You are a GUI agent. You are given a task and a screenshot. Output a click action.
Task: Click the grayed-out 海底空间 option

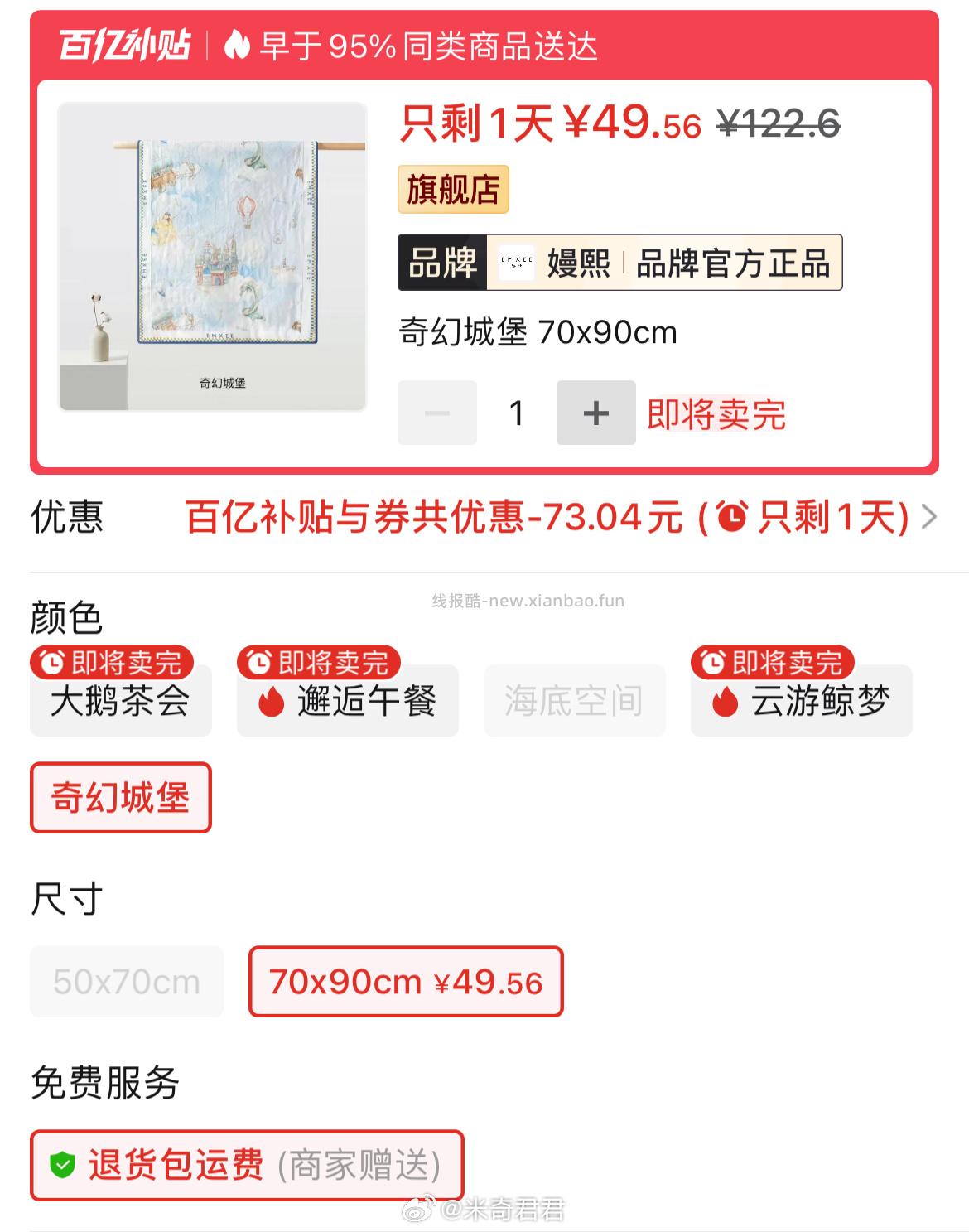pyautogui.click(x=573, y=700)
